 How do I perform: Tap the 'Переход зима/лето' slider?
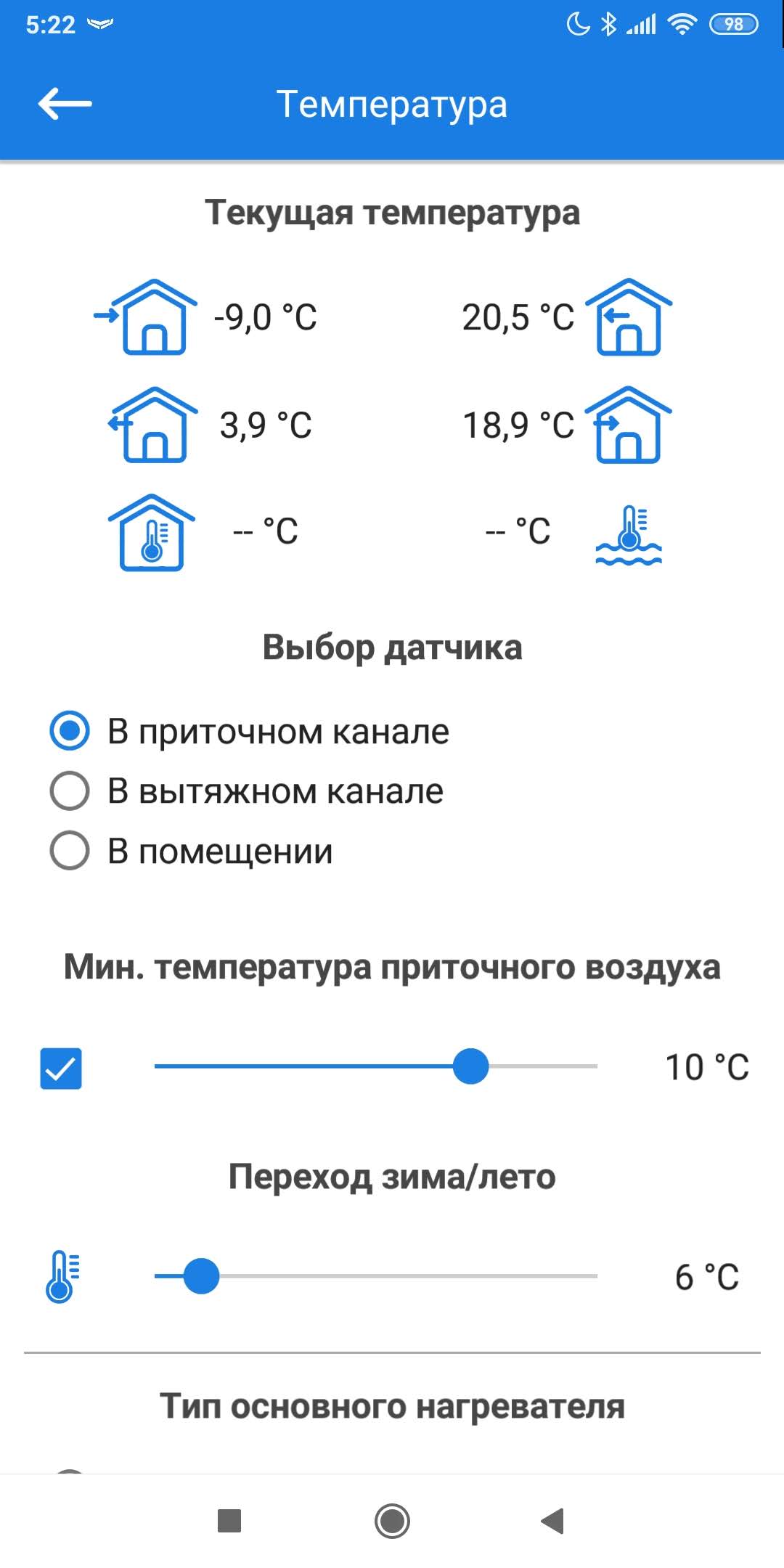(x=376, y=1276)
